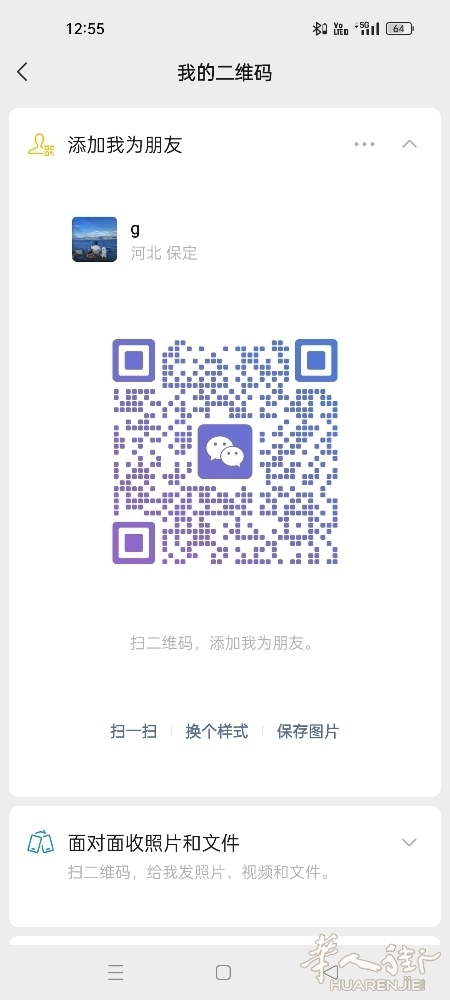Open the three-dot more options menu
The height and width of the screenshot is (1000, 450).
(365, 144)
